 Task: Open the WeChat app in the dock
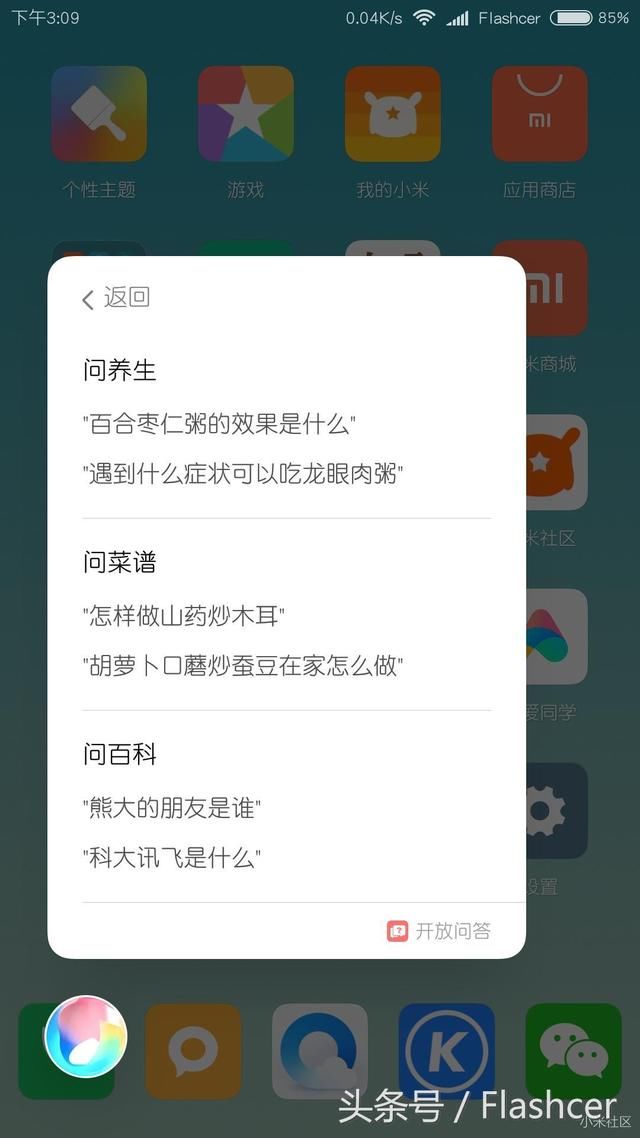[573, 1051]
